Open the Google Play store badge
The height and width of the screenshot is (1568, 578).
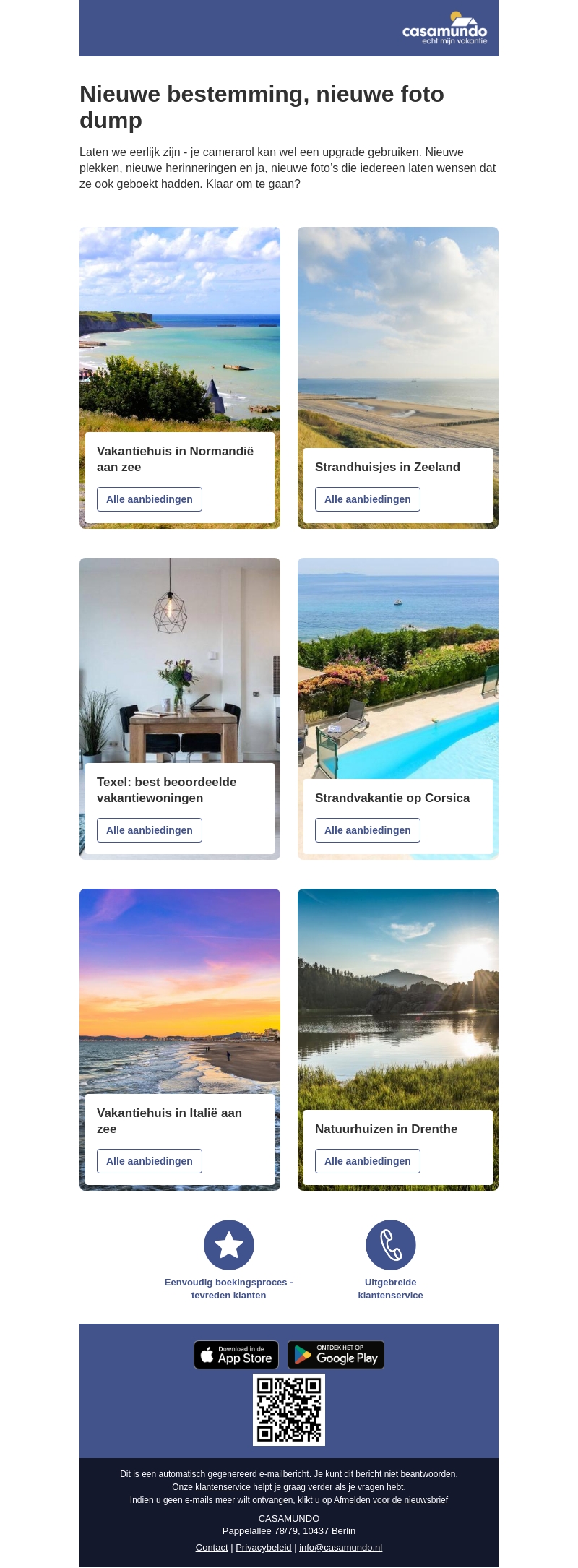point(336,1355)
